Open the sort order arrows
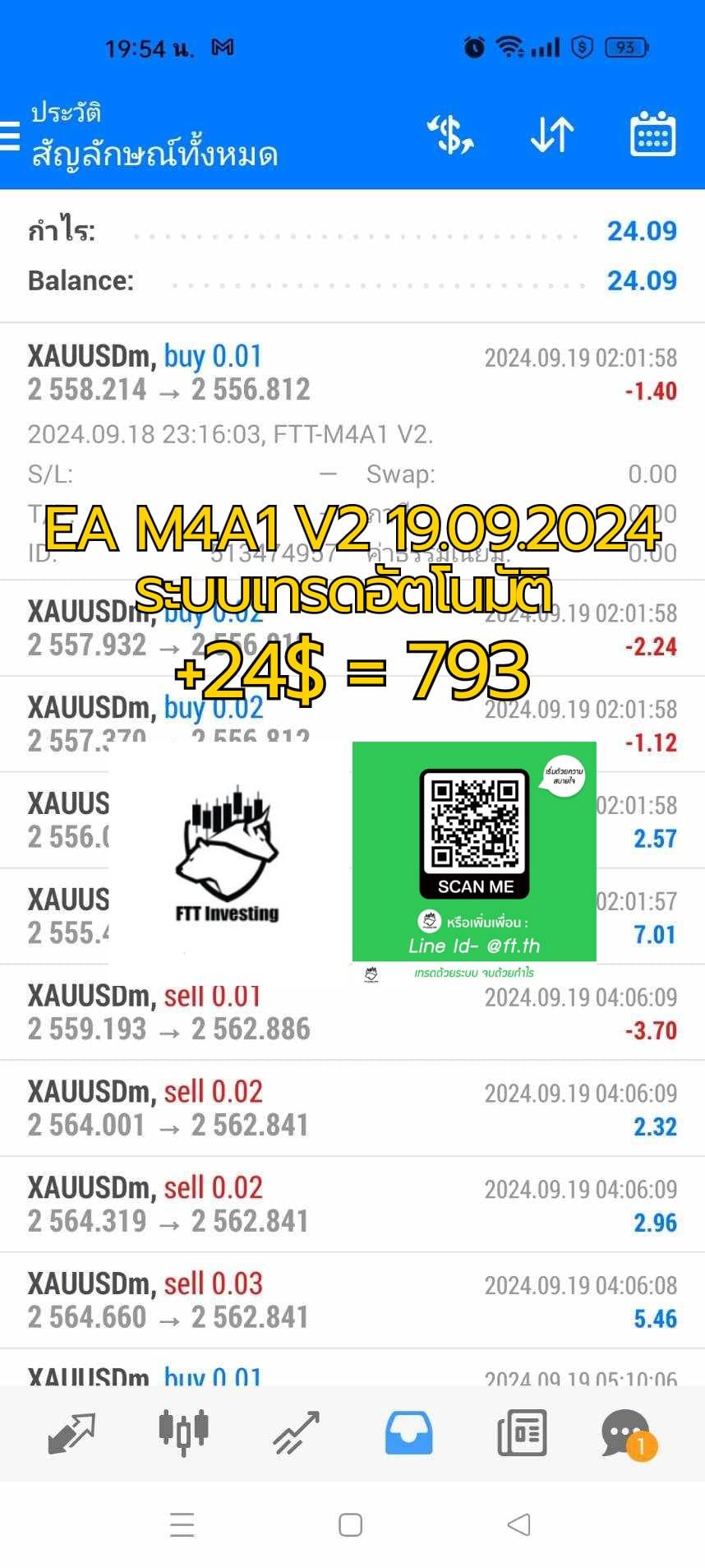 [551, 135]
